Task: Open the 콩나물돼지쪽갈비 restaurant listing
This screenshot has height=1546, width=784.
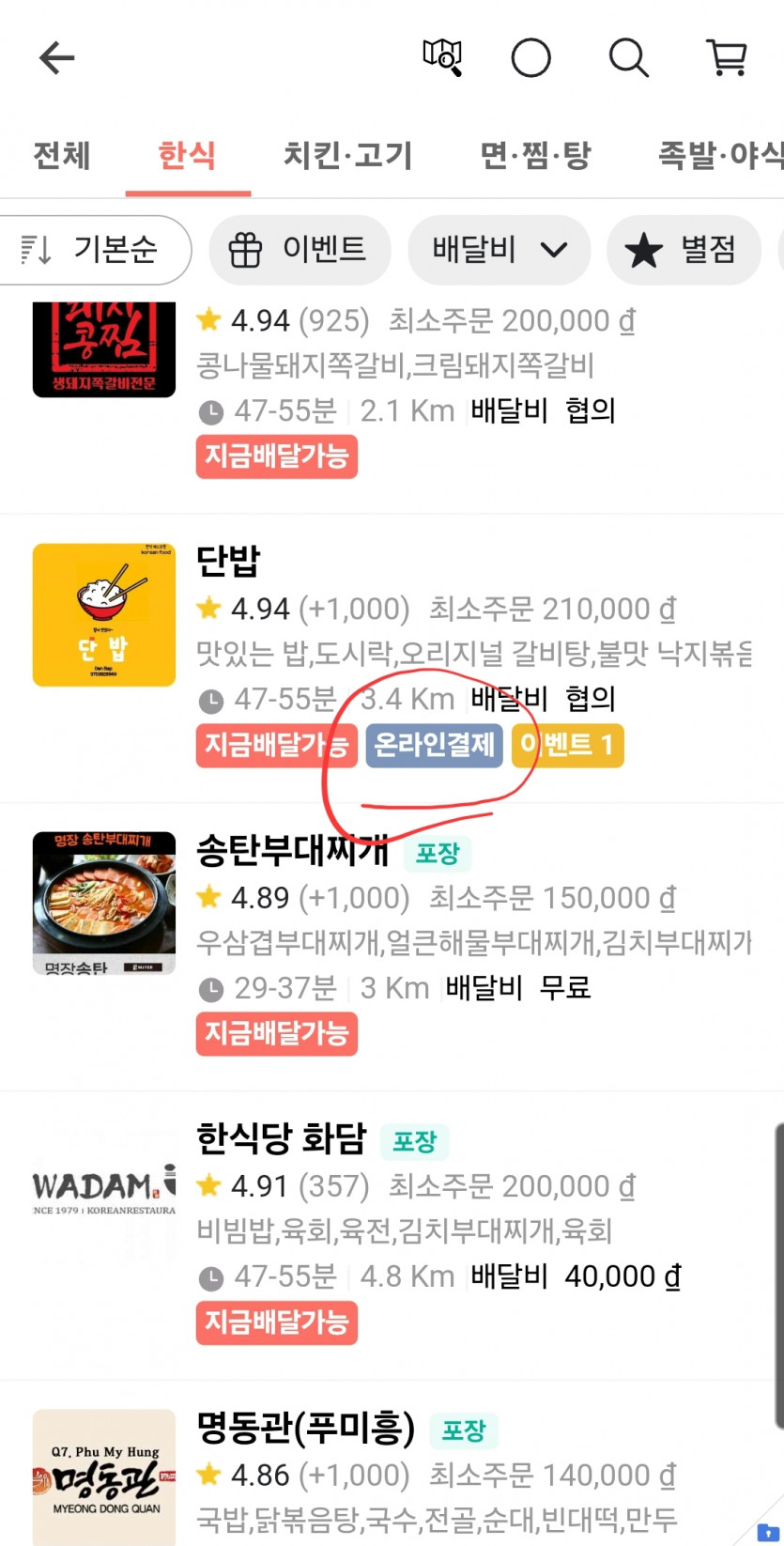Action: point(394,366)
